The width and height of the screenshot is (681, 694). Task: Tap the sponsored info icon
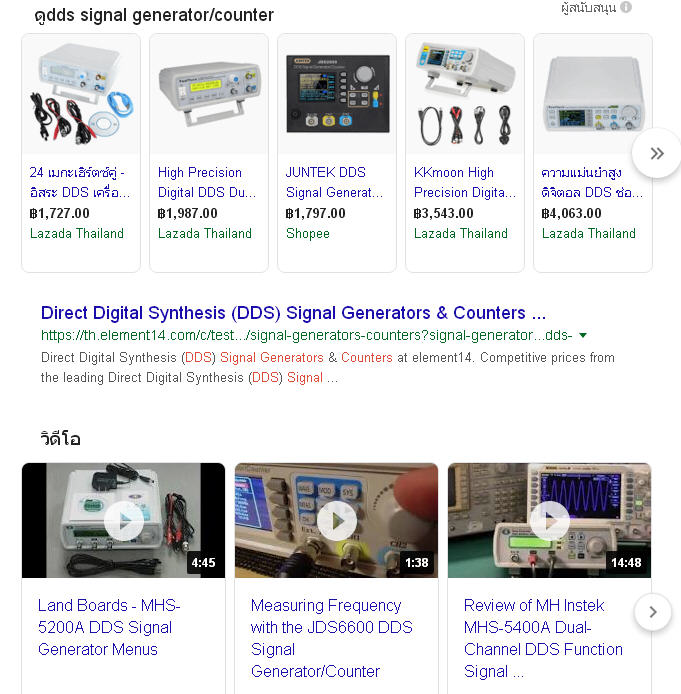pyautogui.click(x=626, y=7)
